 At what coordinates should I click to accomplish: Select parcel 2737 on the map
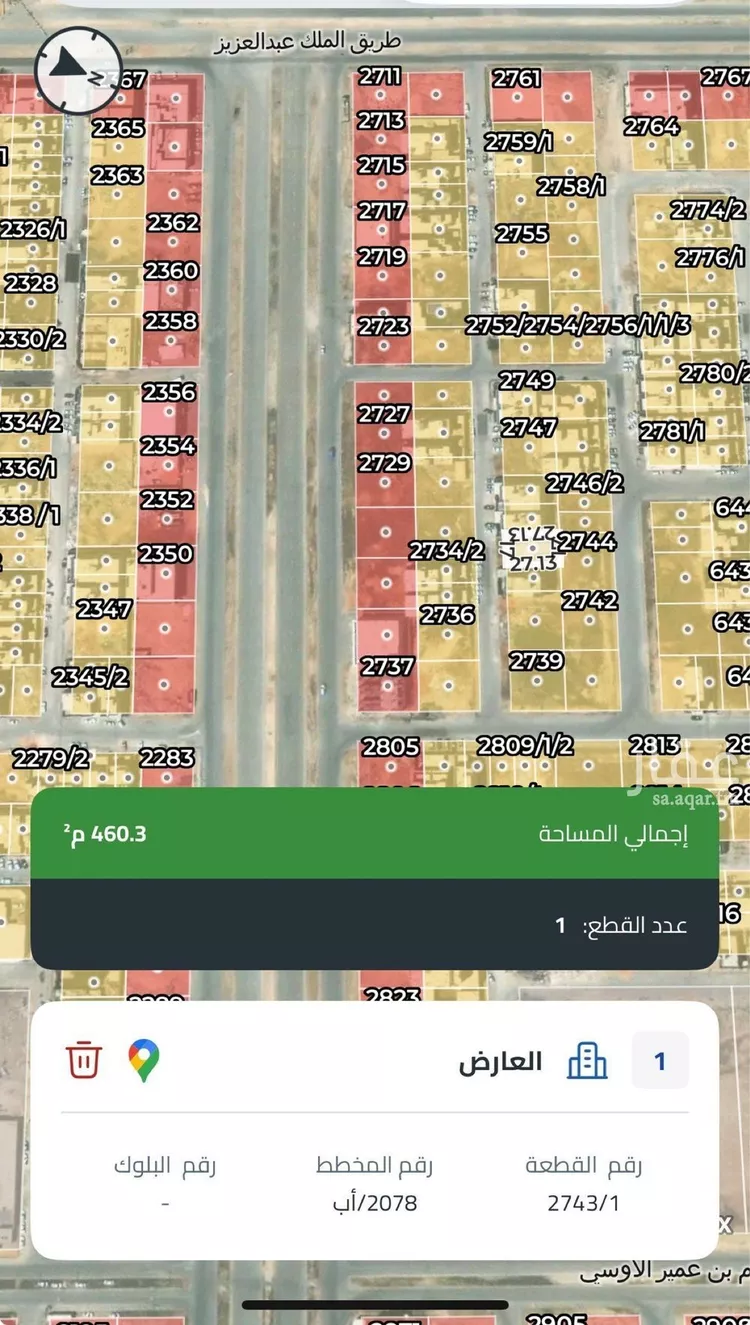tap(387, 665)
